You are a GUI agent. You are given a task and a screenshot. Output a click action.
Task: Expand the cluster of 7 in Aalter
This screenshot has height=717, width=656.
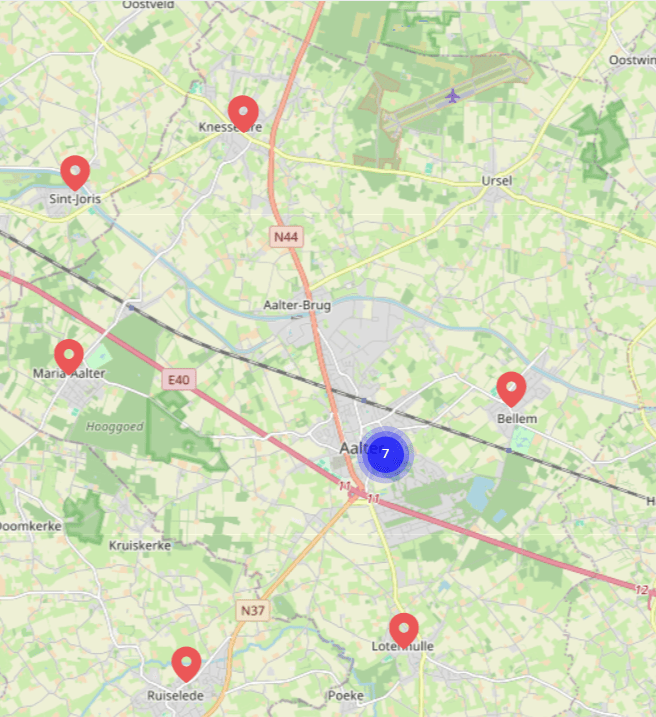(385, 454)
